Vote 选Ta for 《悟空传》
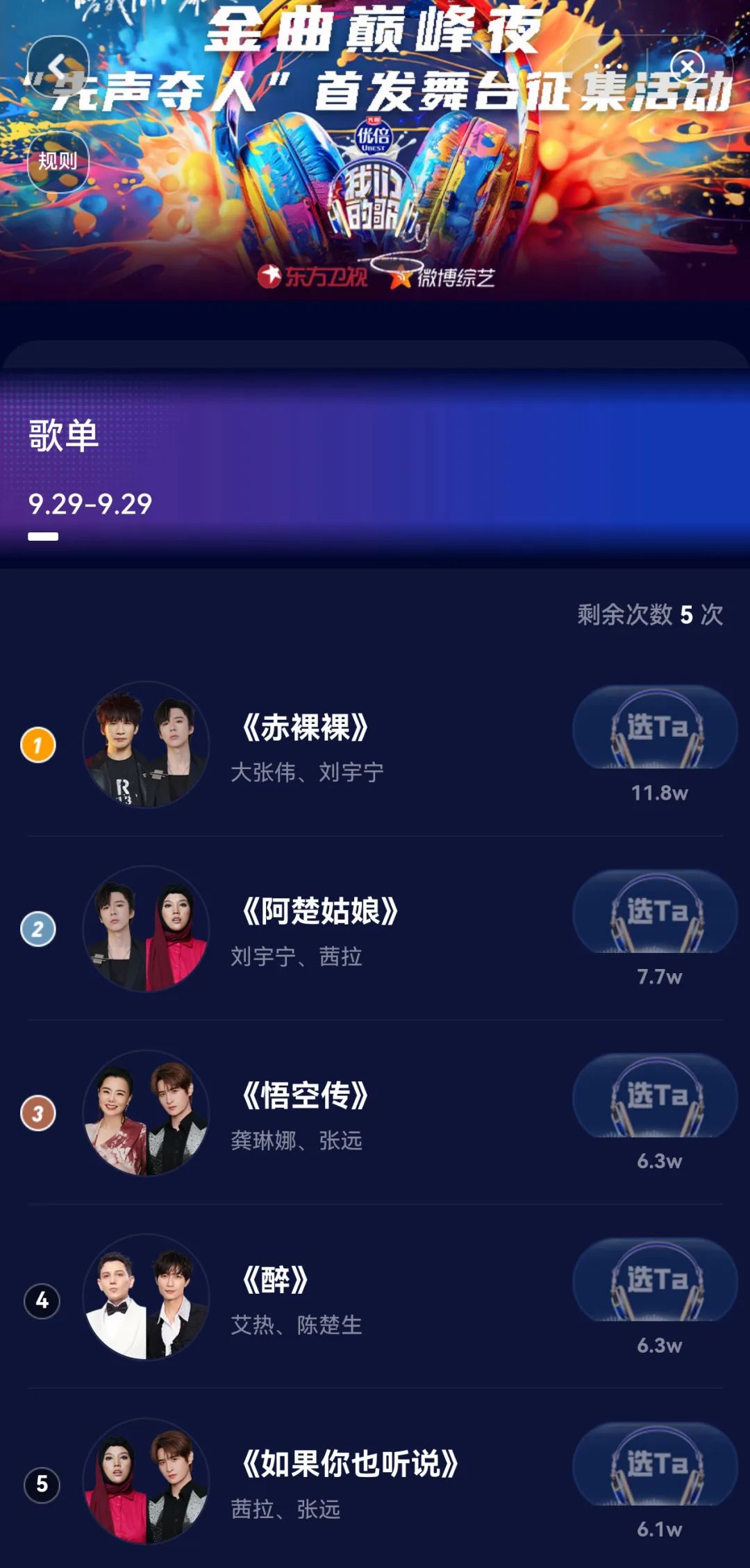750x1568 pixels. [x=656, y=1095]
